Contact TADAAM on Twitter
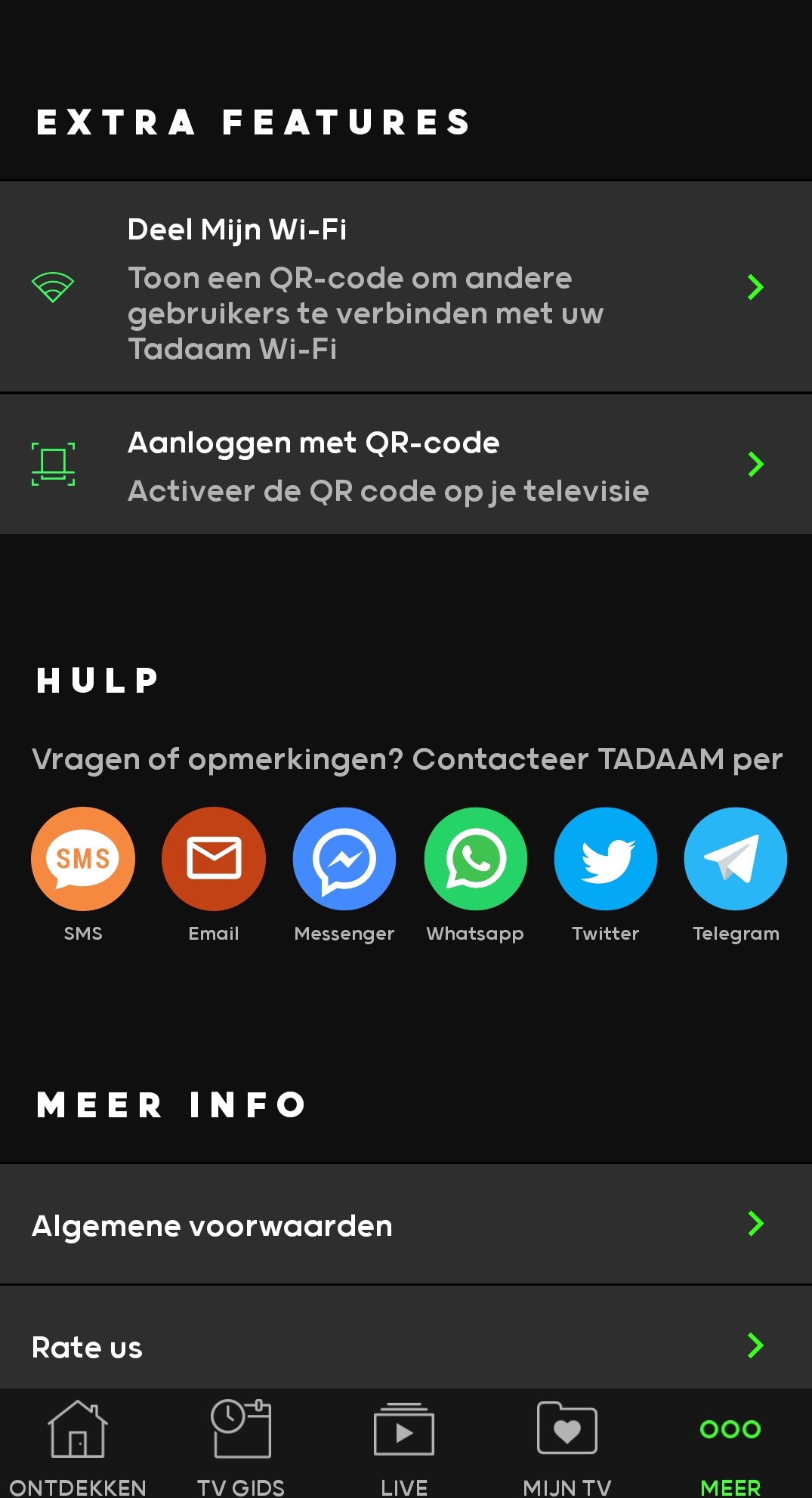812x1498 pixels. 605,858
